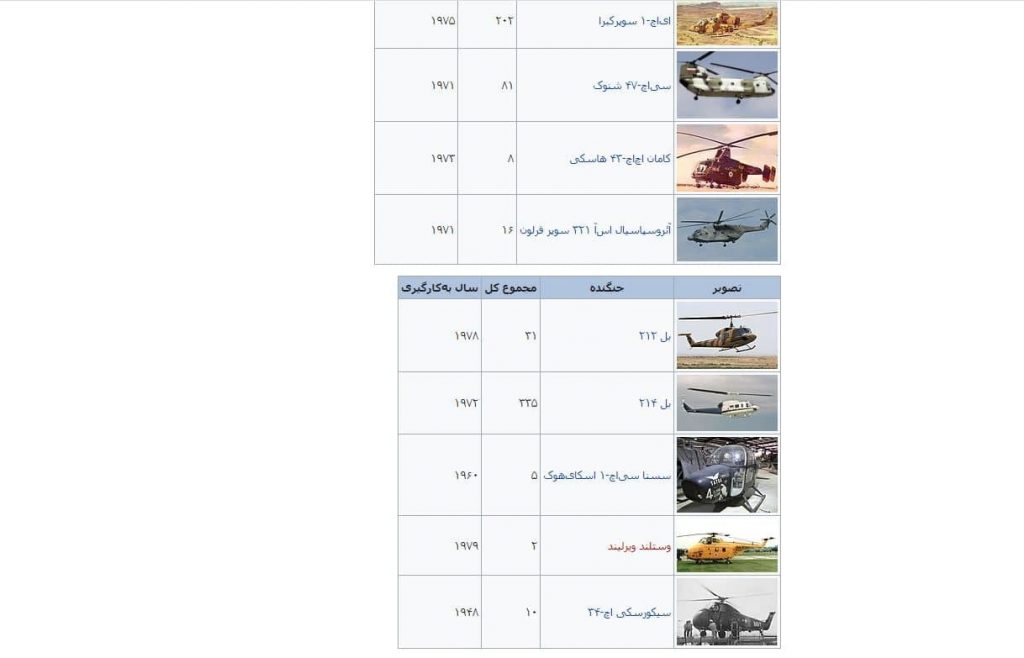Screen dimensions: 1024x658
Task: View the Bell 214 helicopter image
Action: (x=727, y=403)
